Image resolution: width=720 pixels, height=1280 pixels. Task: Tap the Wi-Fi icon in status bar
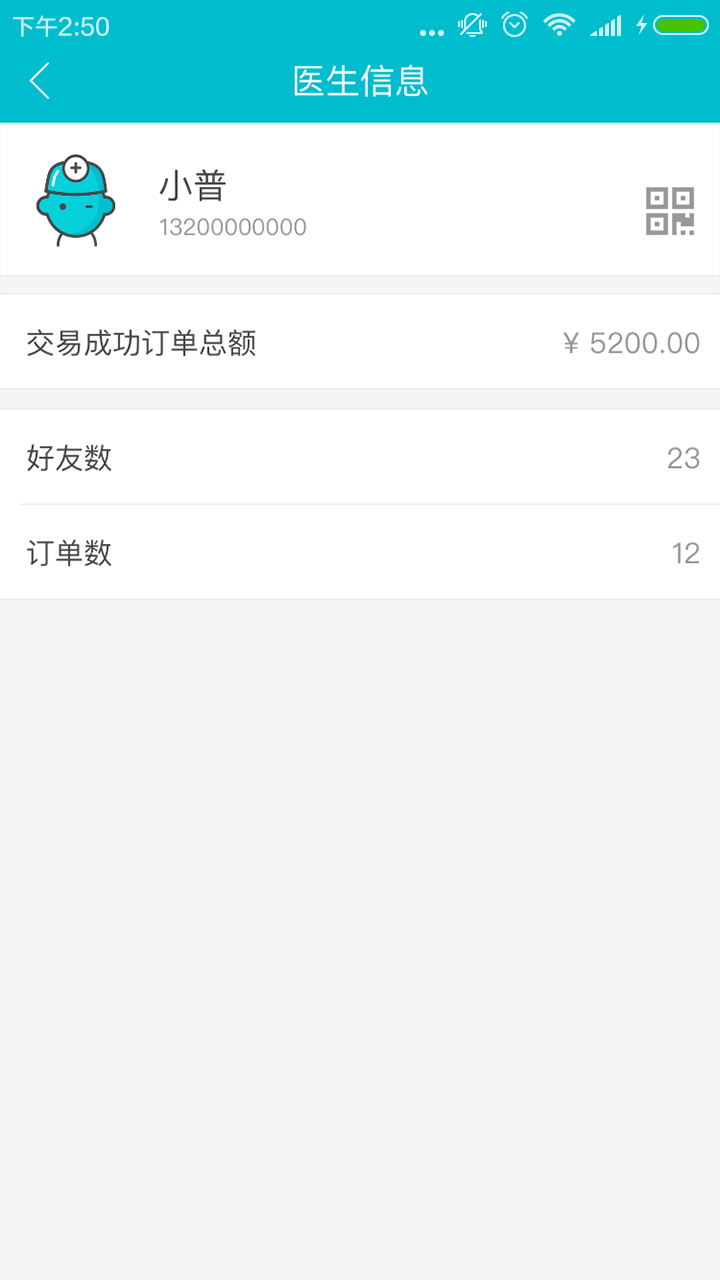(557, 26)
